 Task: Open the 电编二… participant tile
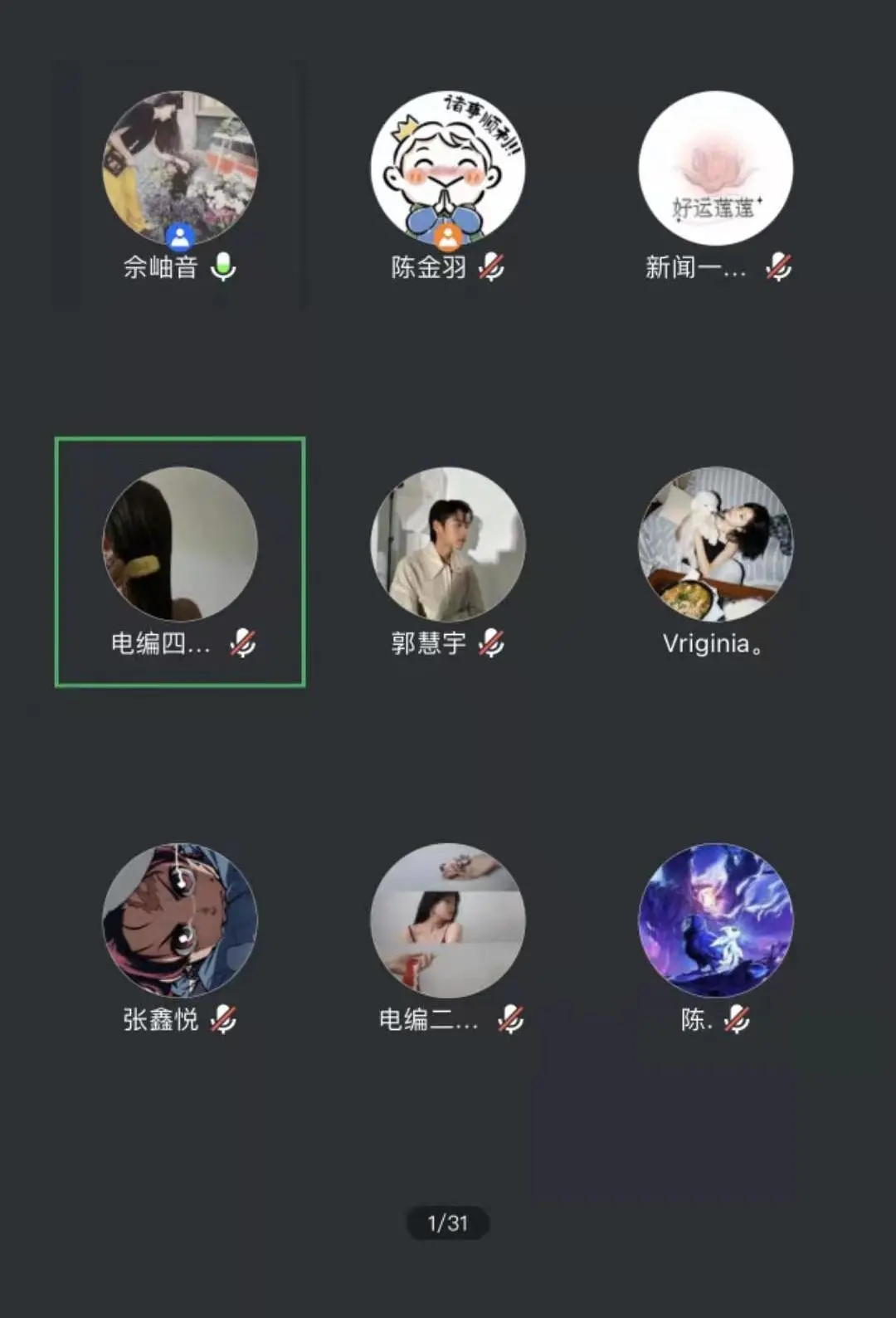(447, 921)
